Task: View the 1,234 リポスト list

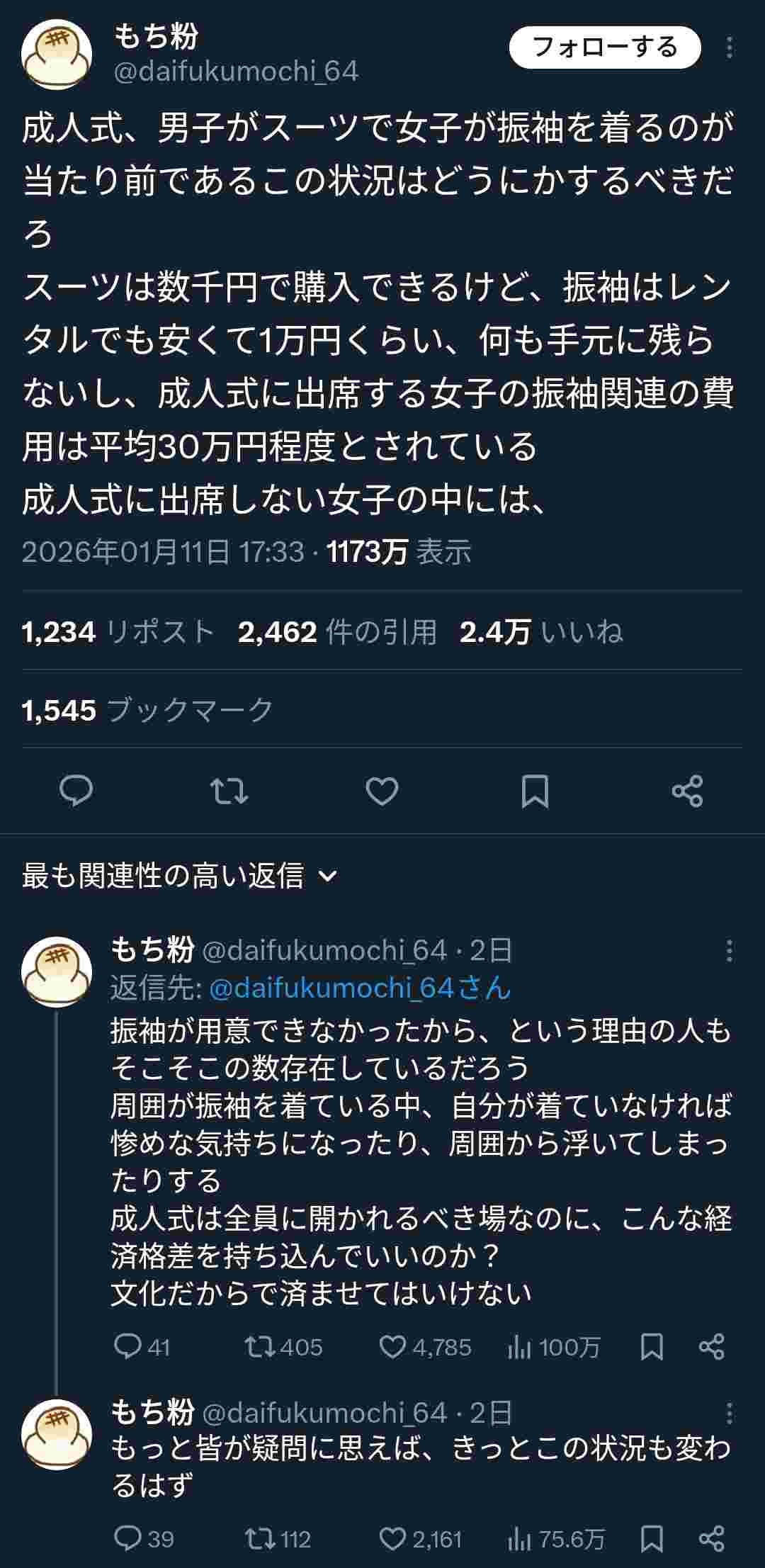Action: (x=118, y=631)
